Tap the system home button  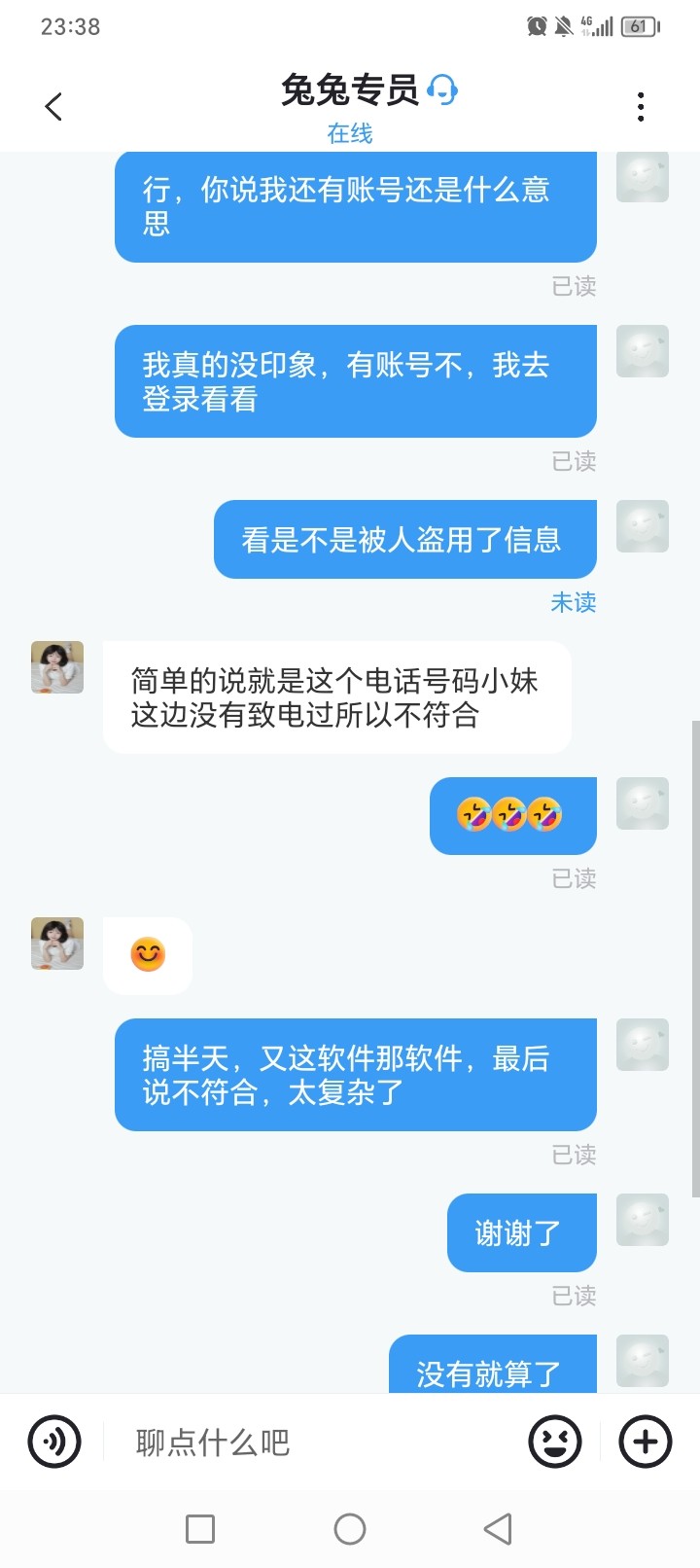tap(350, 1529)
